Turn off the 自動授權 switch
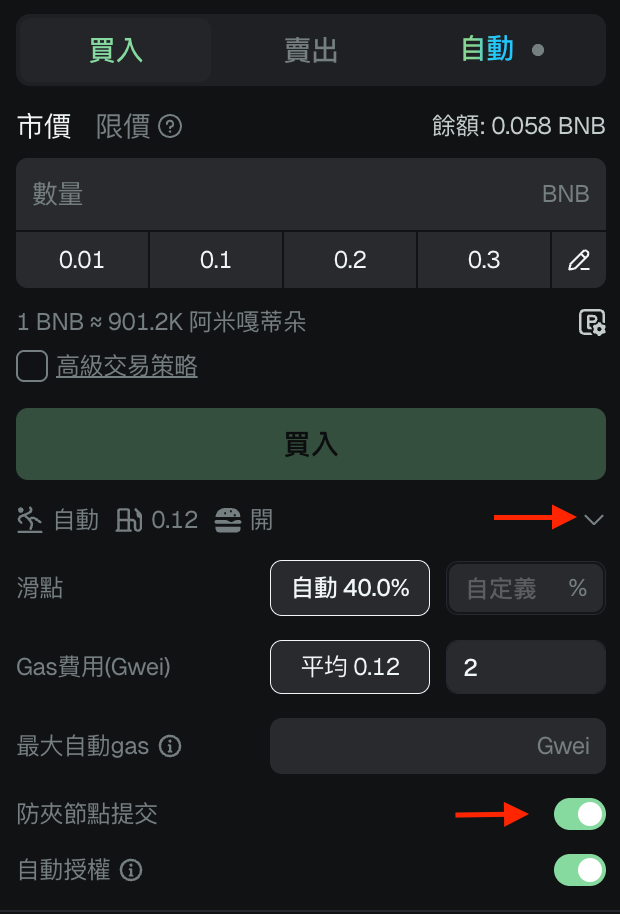 click(x=580, y=870)
